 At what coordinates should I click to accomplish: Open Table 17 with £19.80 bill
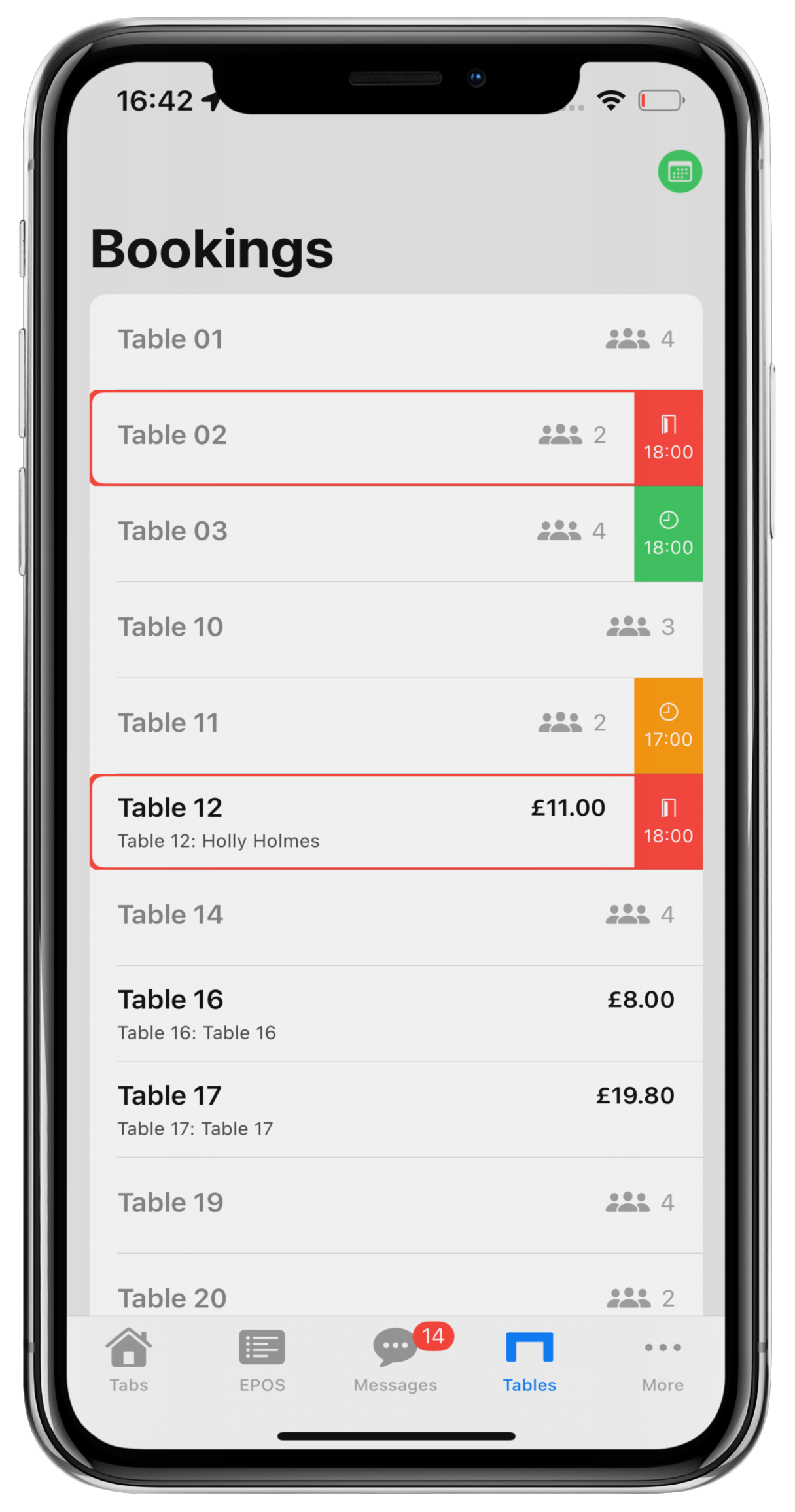tap(396, 1109)
